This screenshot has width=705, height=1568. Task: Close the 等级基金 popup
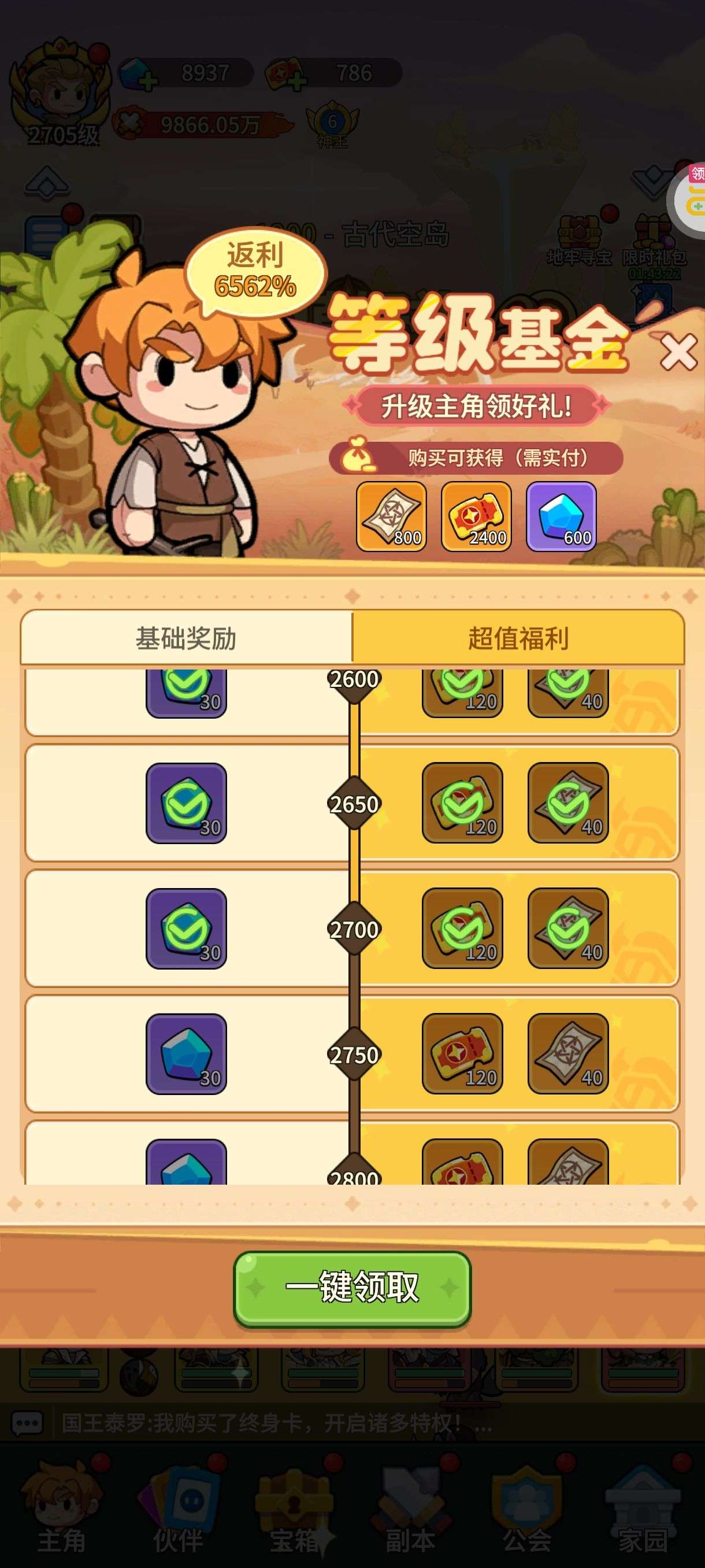(x=678, y=353)
